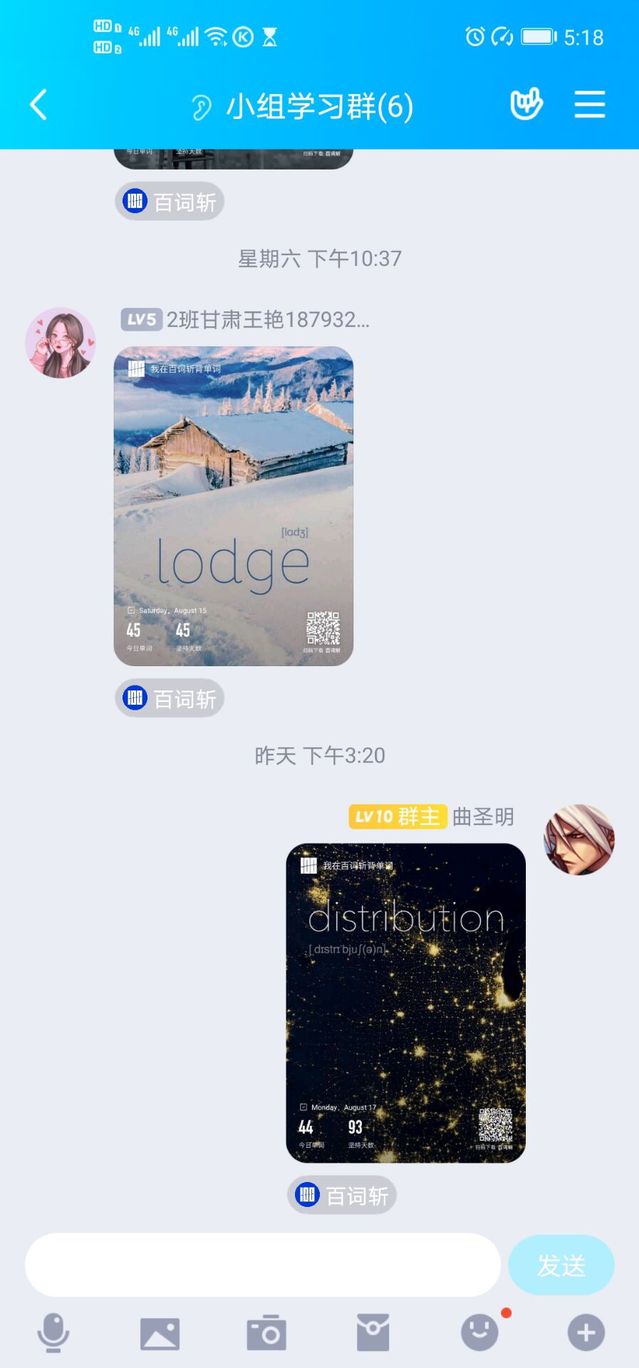Open the red packet envelope icon

click(x=373, y=1333)
